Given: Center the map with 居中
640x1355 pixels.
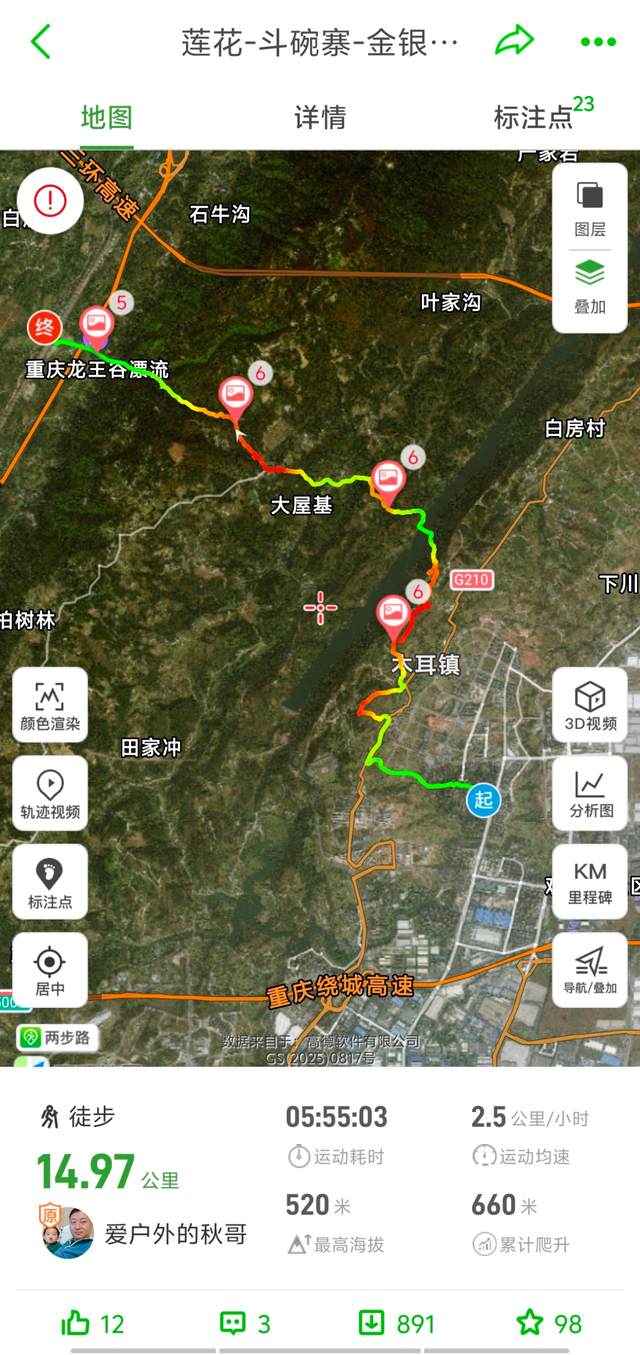Looking at the screenshot, I should click(x=50, y=970).
